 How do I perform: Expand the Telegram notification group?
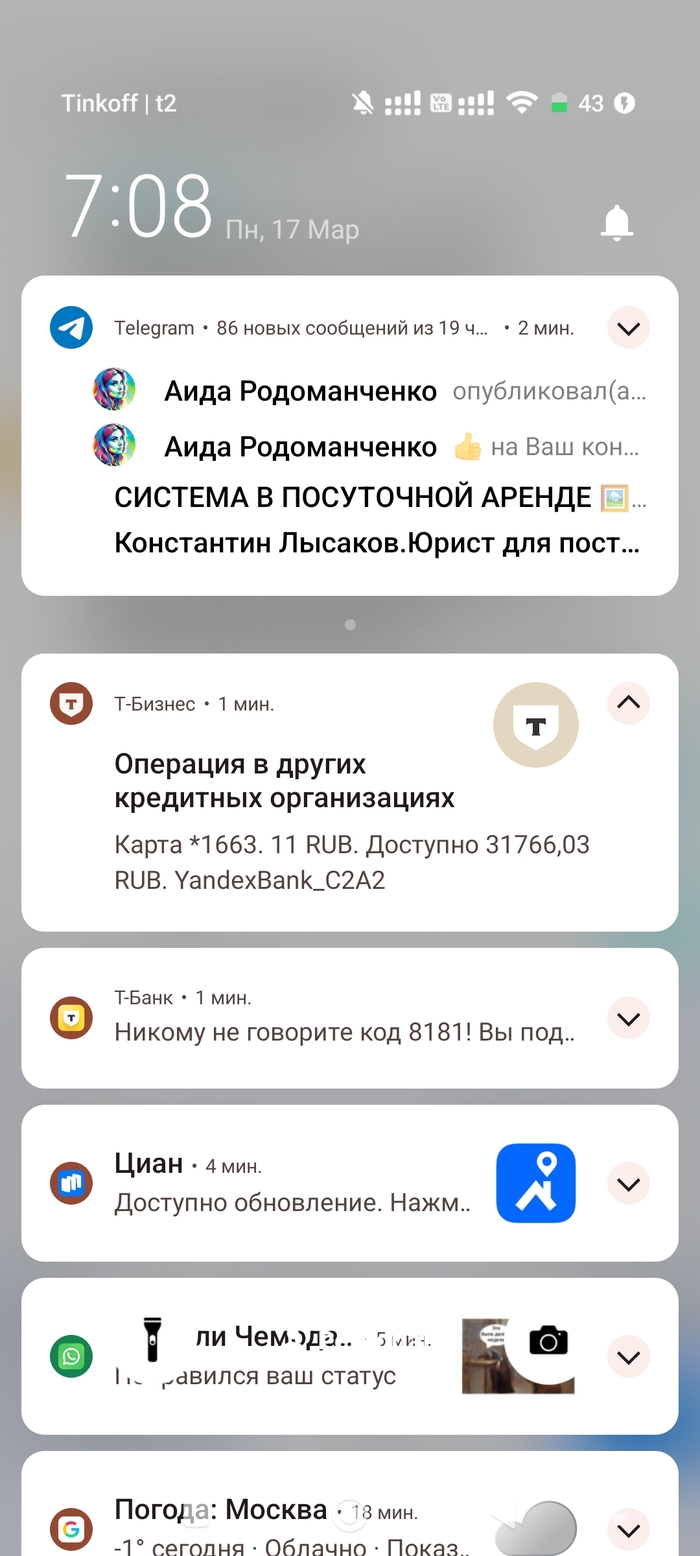click(x=628, y=327)
